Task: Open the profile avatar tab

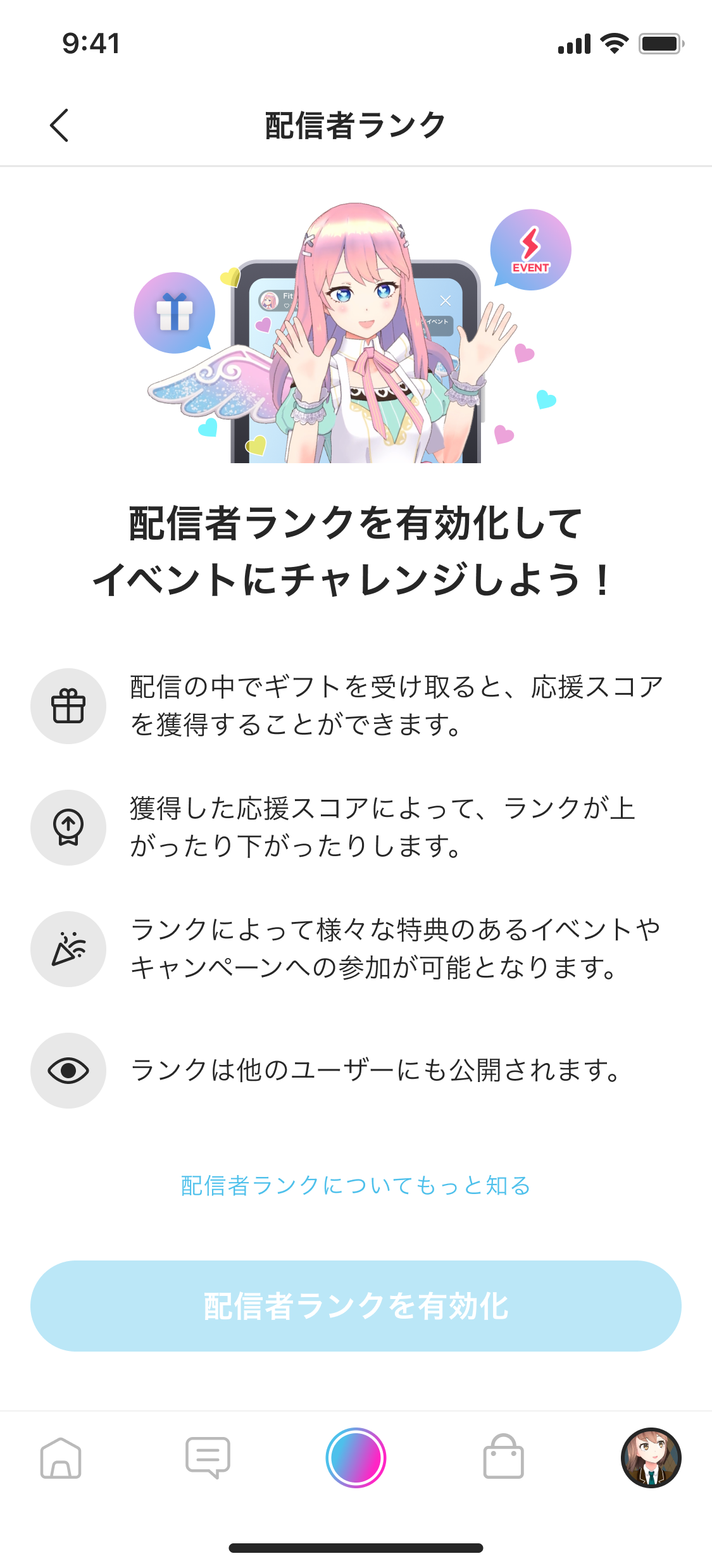Action: (651, 1458)
